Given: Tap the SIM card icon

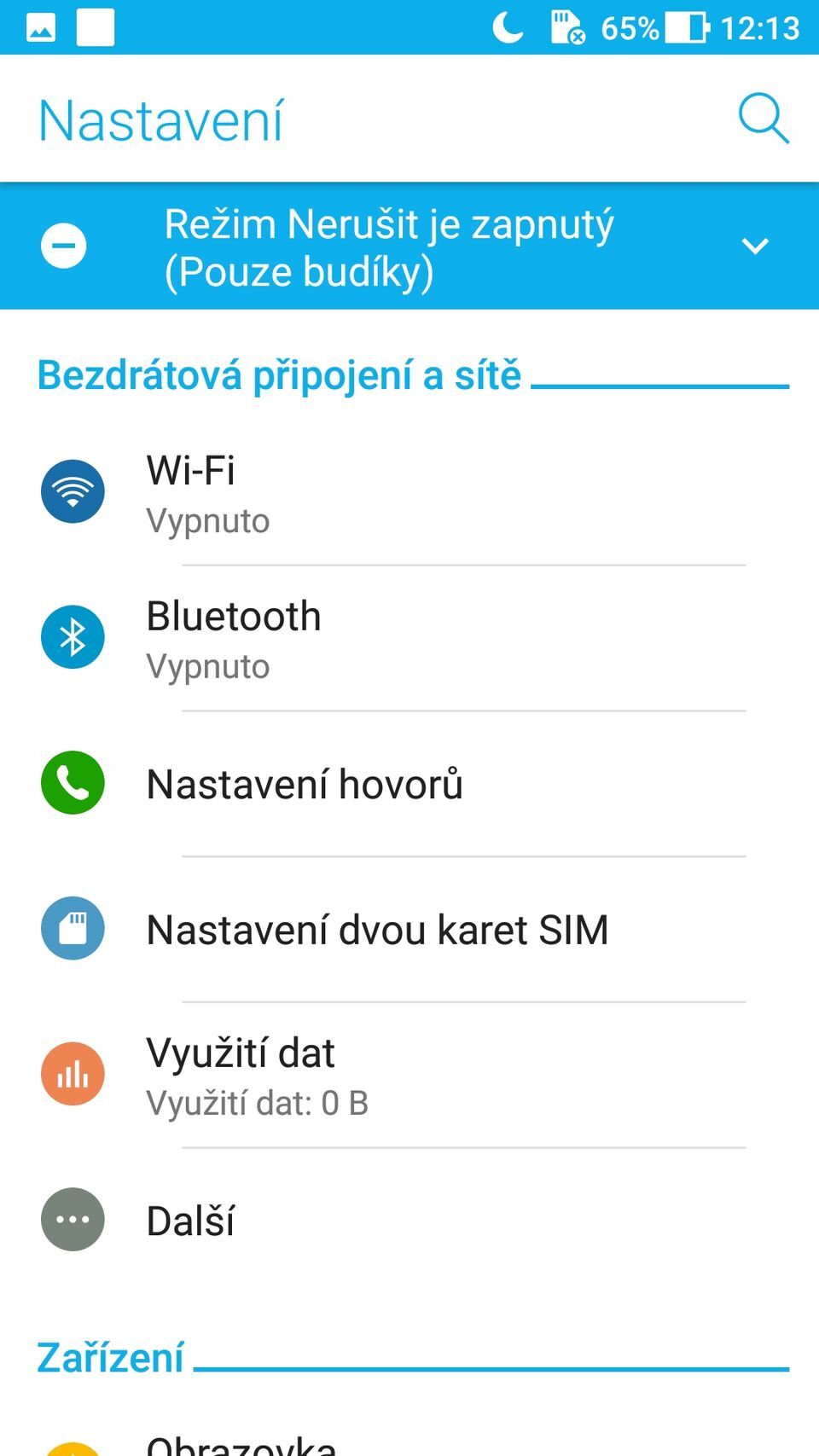Looking at the screenshot, I should pyautogui.click(x=73, y=928).
